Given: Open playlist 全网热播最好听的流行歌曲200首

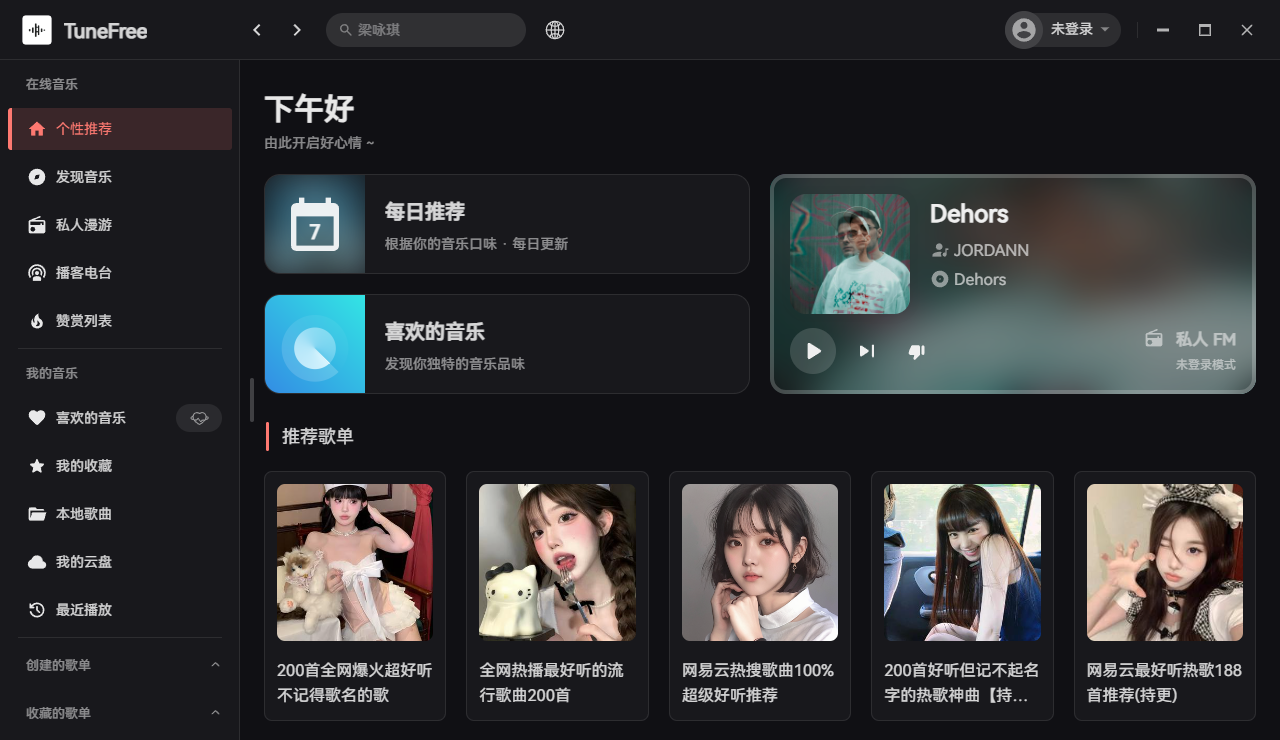Looking at the screenshot, I should (557, 595).
